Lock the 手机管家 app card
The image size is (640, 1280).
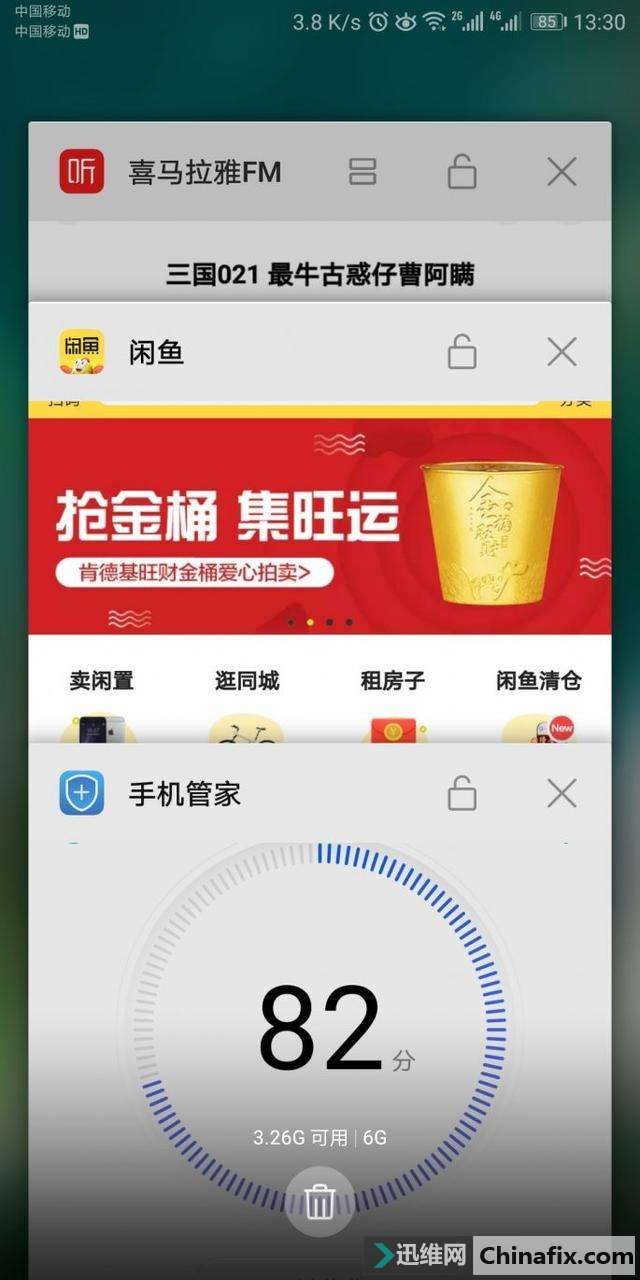[462, 794]
